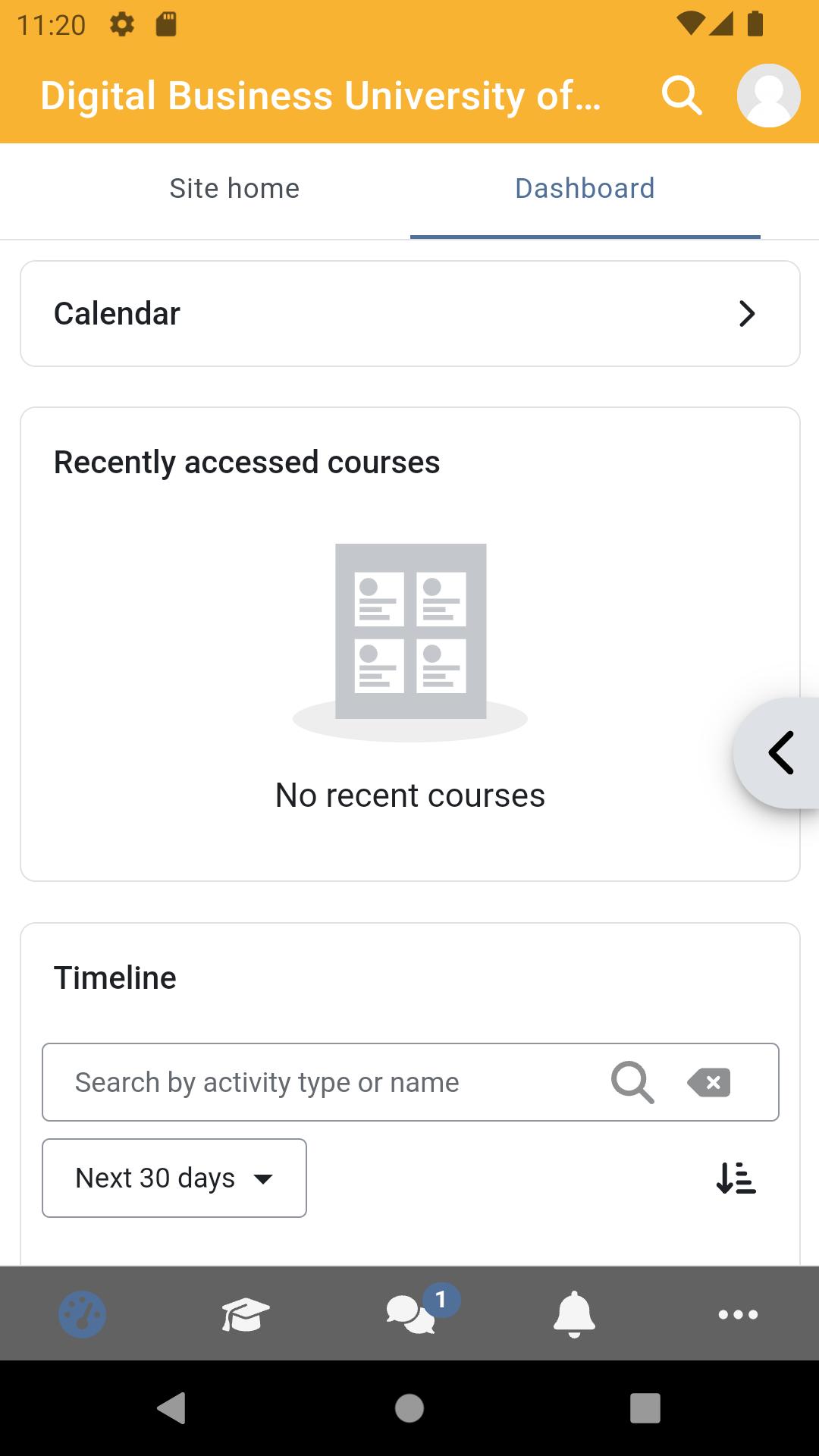This screenshot has width=819, height=1456.
Task: Switch to the Site home tab
Action: pyautogui.click(x=234, y=189)
